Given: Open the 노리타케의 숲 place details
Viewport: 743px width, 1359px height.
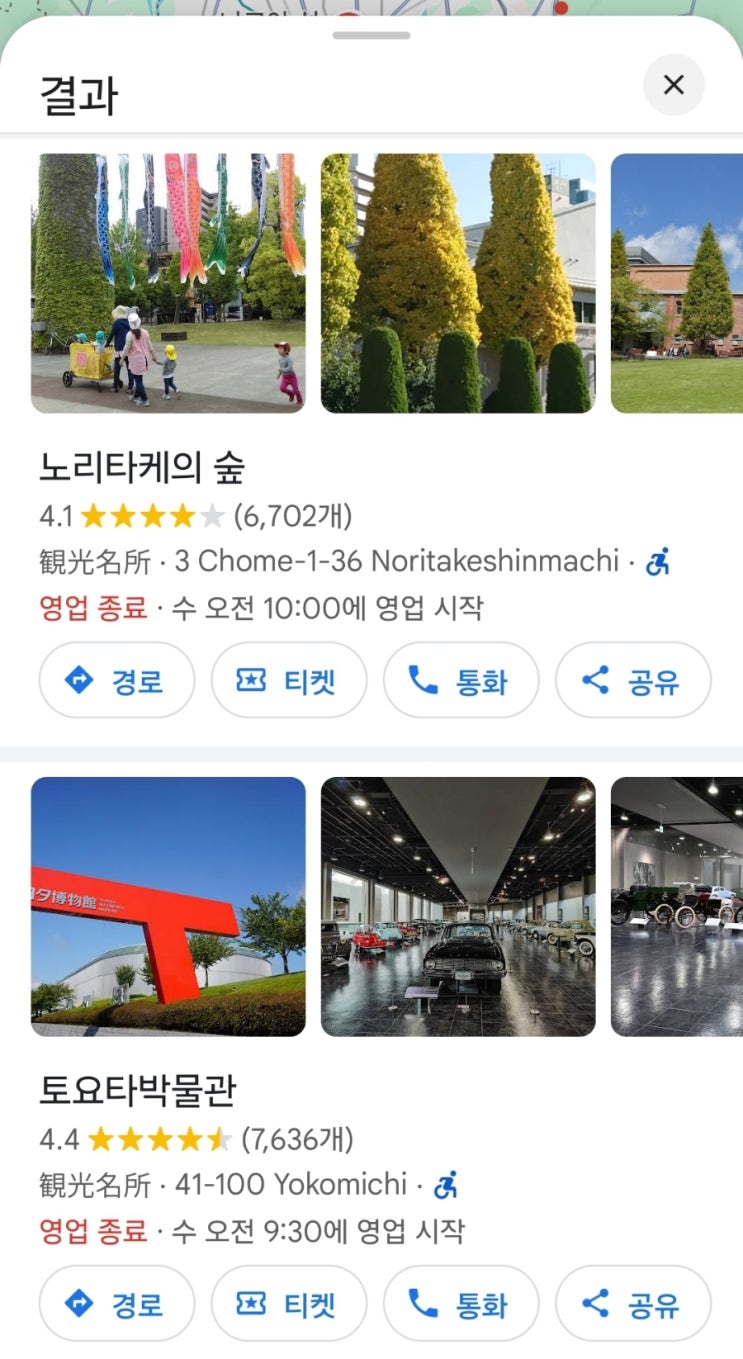Looking at the screenshot, I should tap(142, 468).
